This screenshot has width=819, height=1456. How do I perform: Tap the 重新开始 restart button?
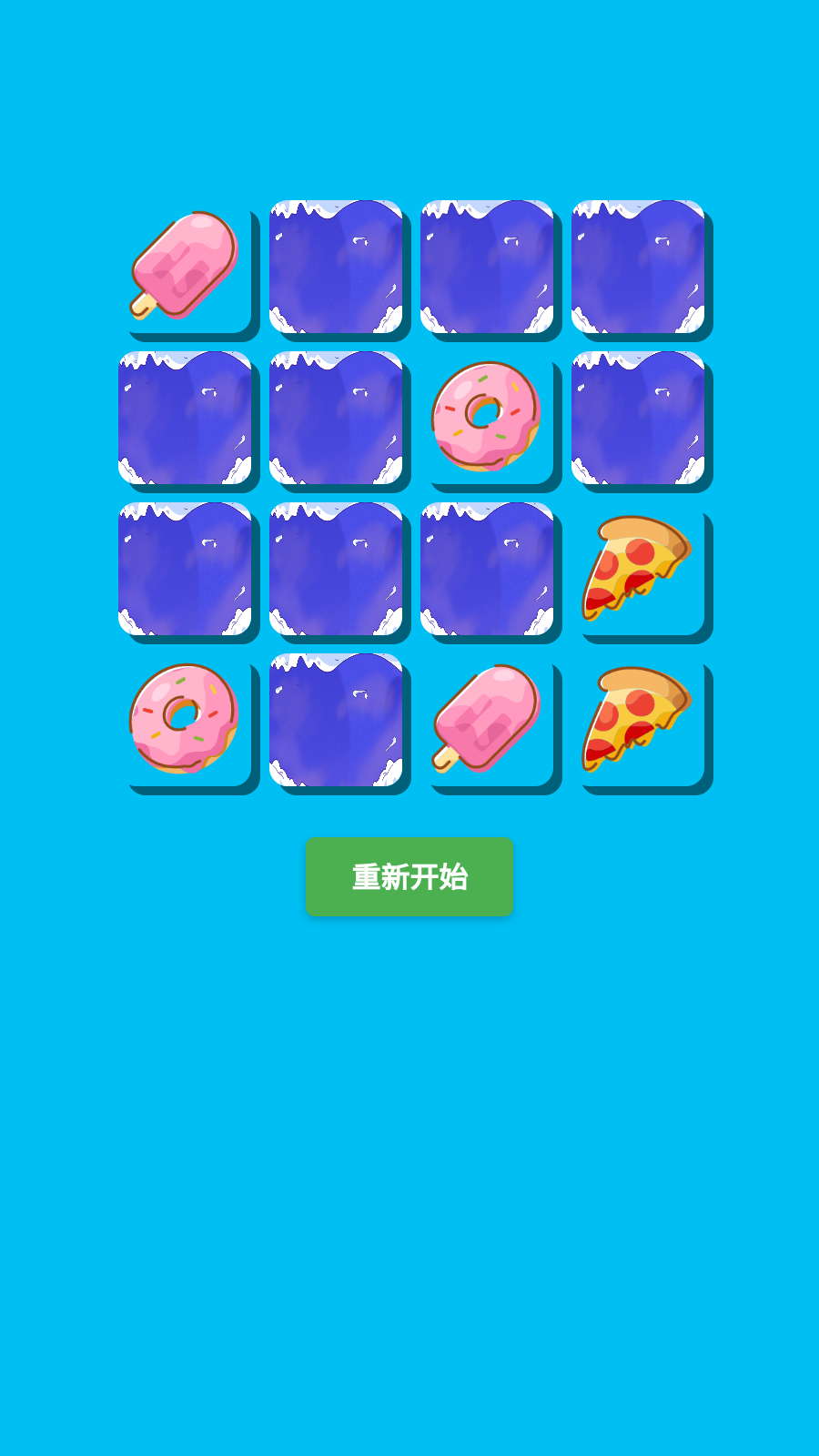pyautogui.click(x=409, y=876)
